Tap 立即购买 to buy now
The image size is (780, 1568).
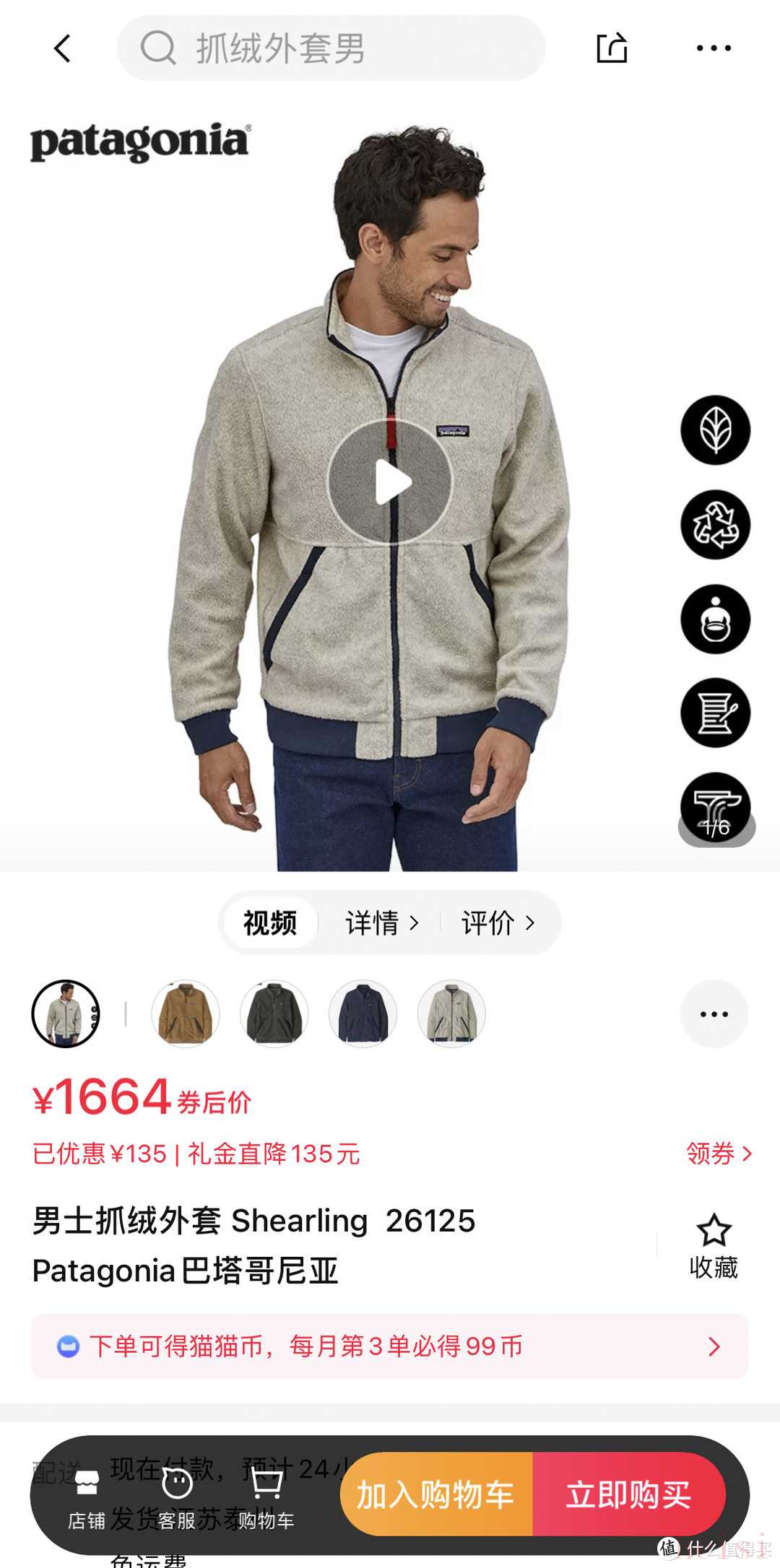point(628,1494)
